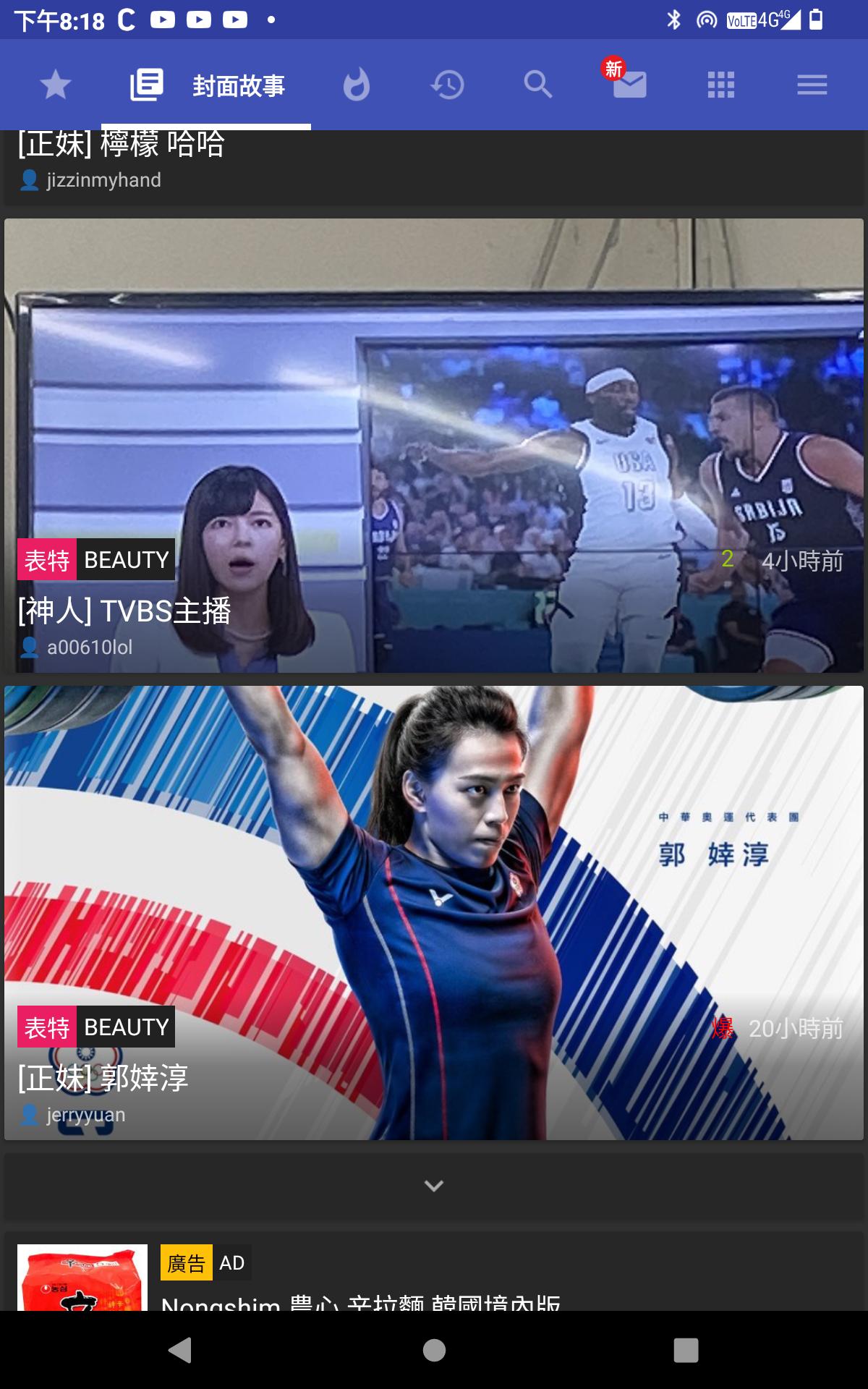Go back with the system back button
This screenshot has height=1389, width=868.
pos(180,1350)
